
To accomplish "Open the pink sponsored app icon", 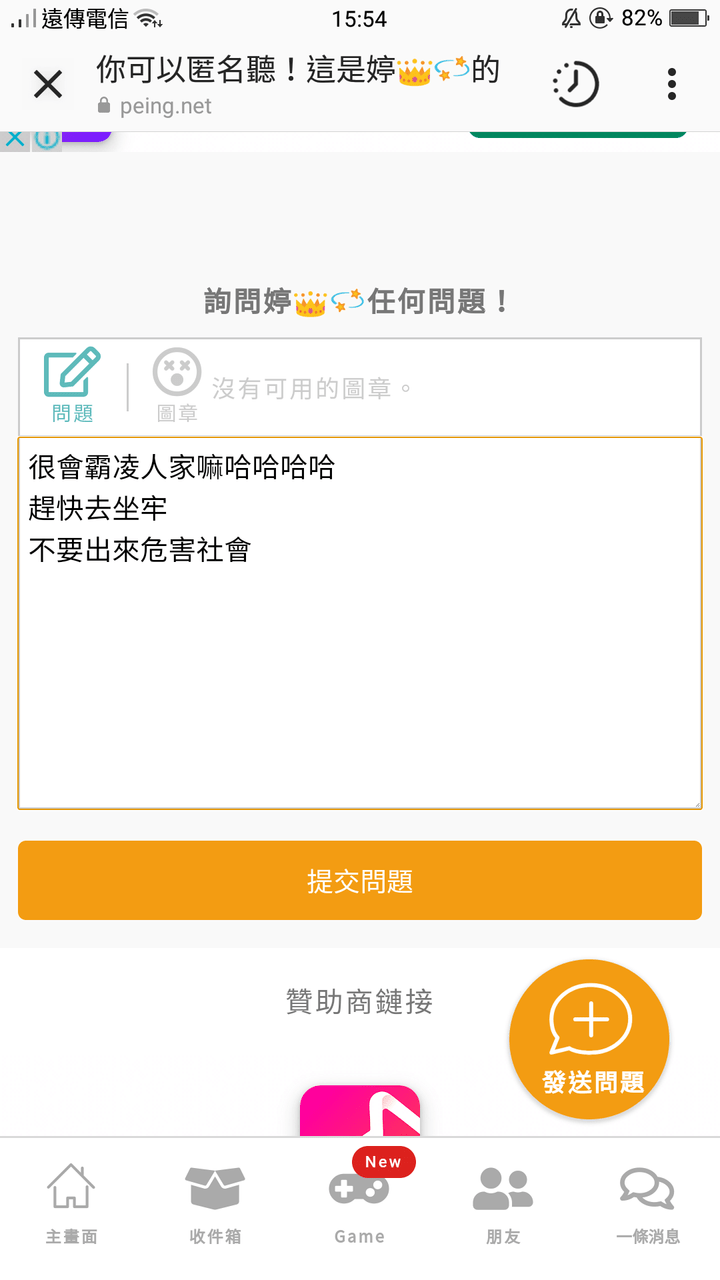I will pos(360,1111).
